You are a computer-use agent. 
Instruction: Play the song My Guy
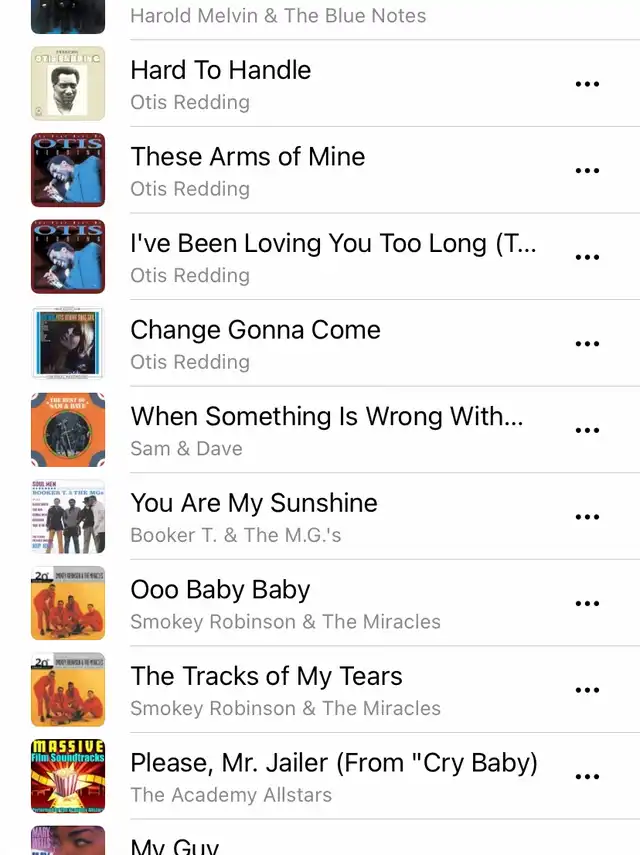click(175, 846)
